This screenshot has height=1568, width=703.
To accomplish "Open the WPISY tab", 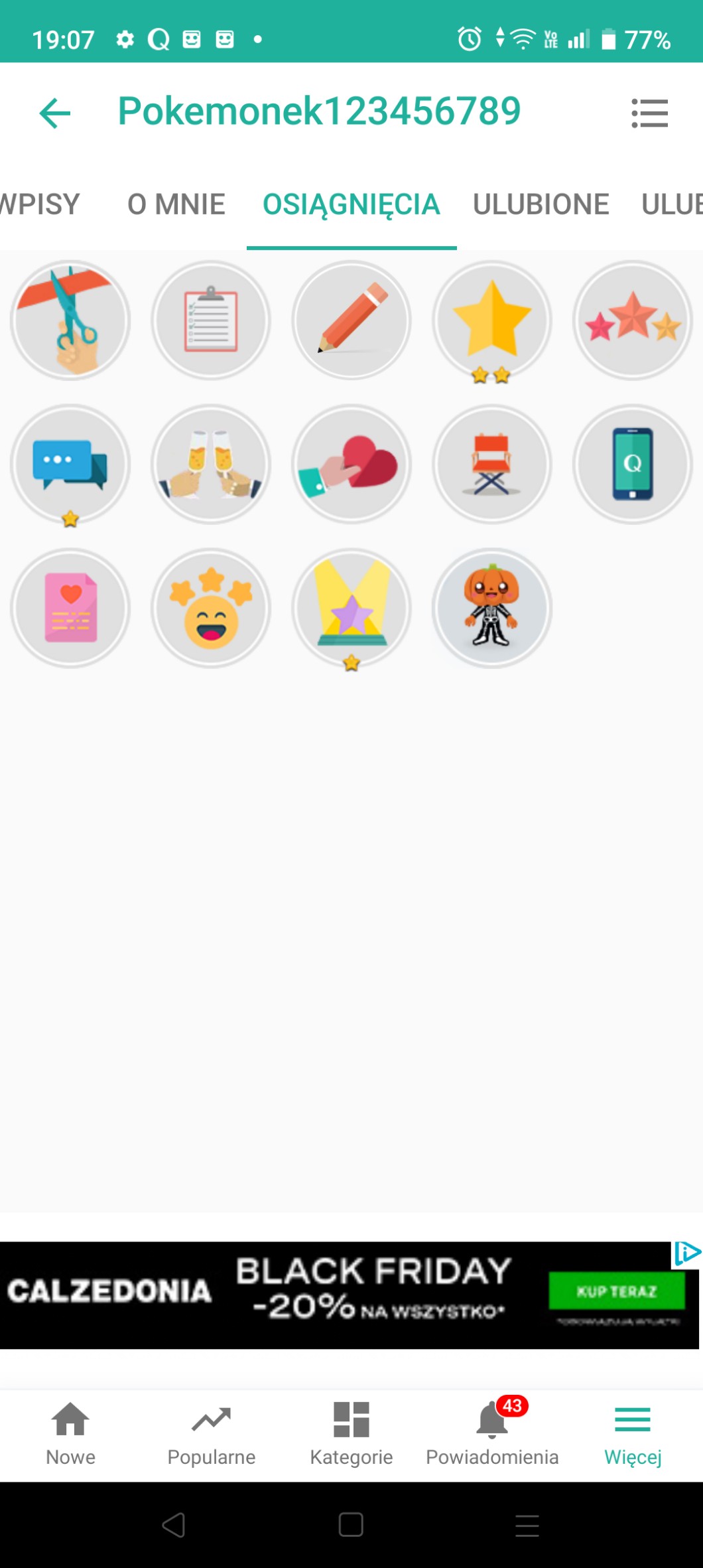I will coord(40,204).
